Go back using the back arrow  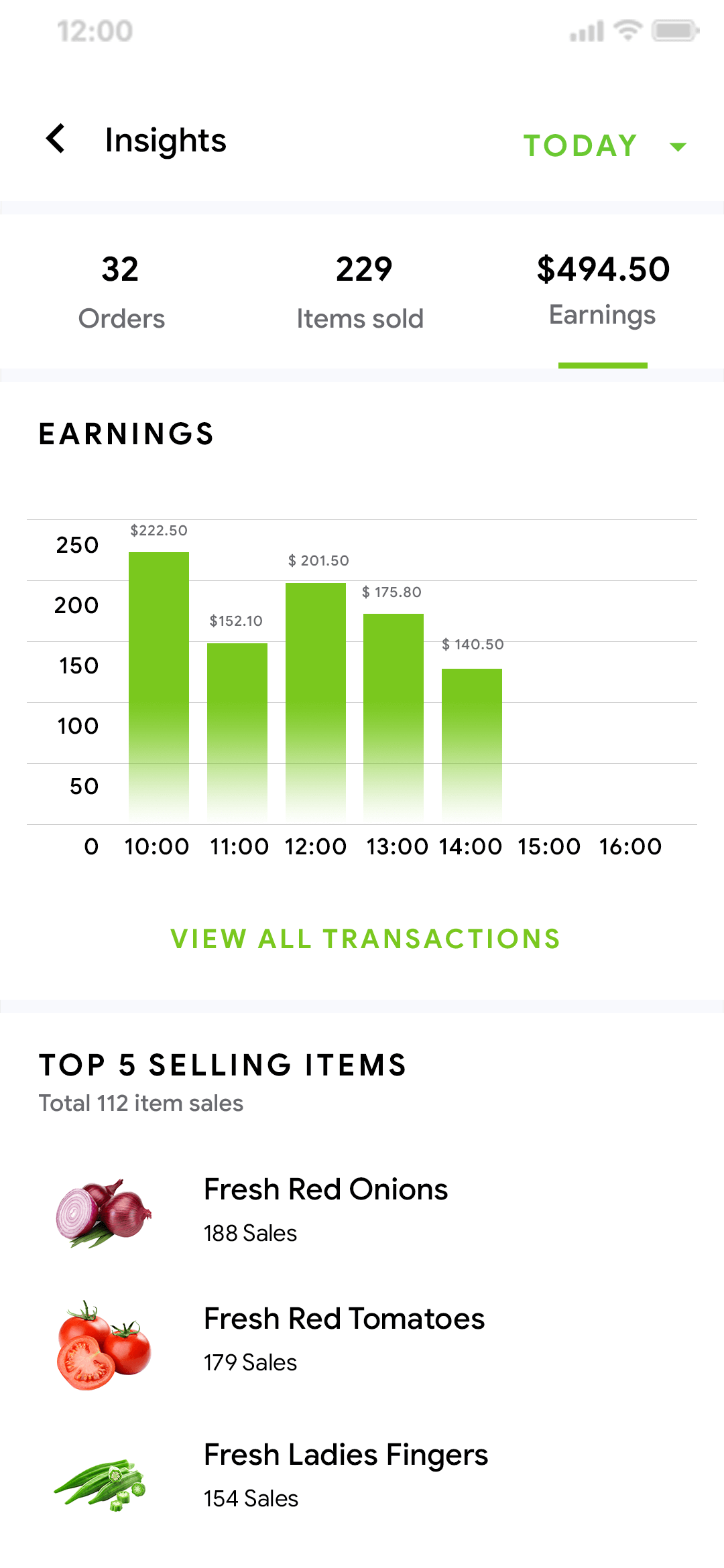(x=56, y=139)
